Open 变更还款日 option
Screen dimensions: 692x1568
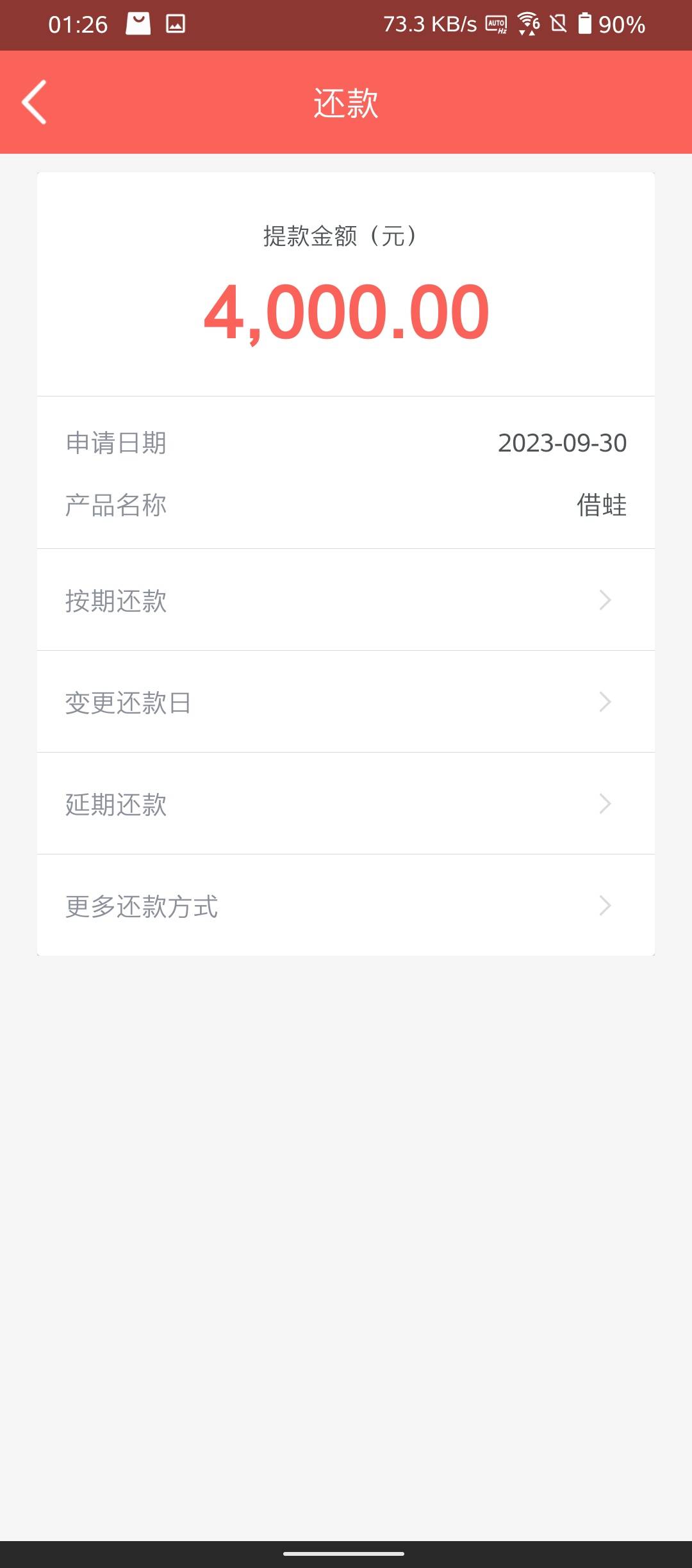(x=346, y=702)
